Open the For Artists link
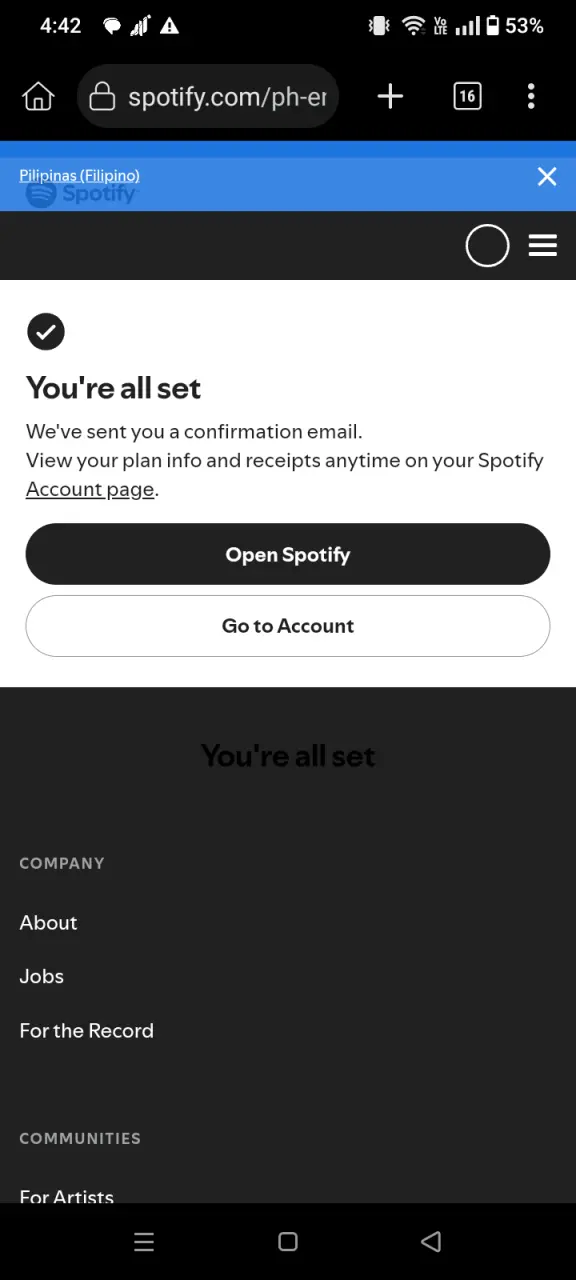Screen dimensions: 576x1280 [x=67, y=1196]
